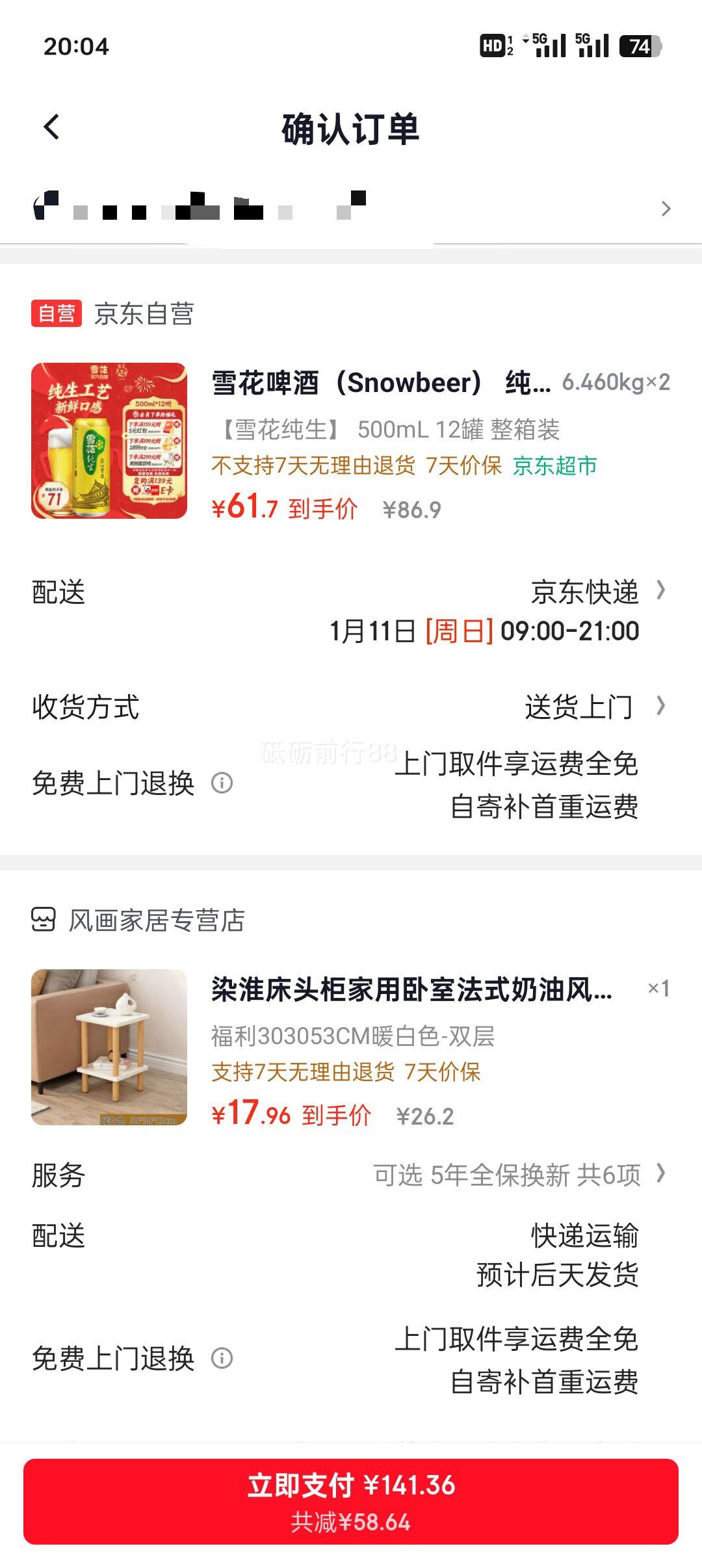Tap the HD2 status bar icon

click(x=497, y=46)
